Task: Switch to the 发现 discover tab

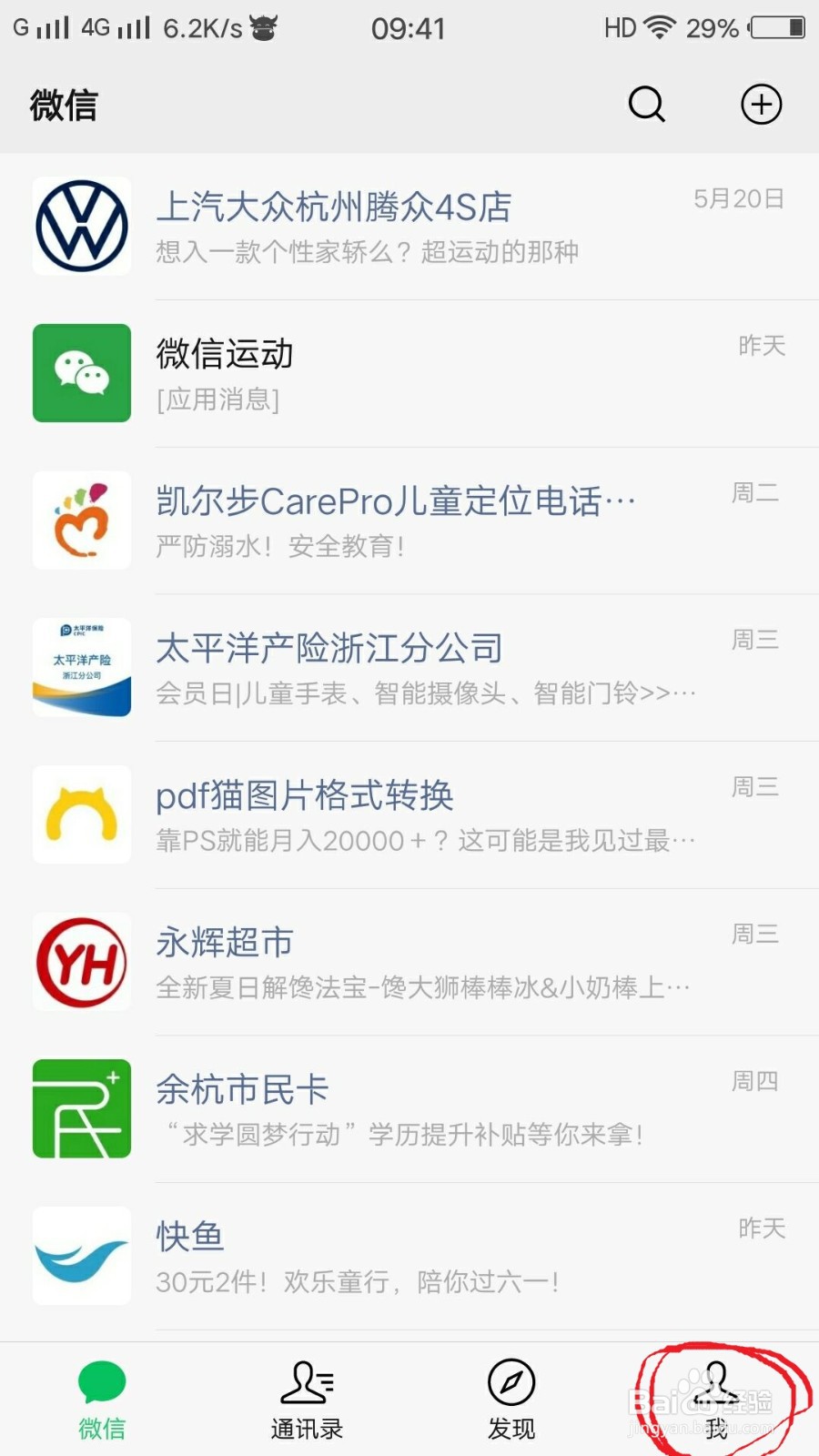Action: point(511,1400)
